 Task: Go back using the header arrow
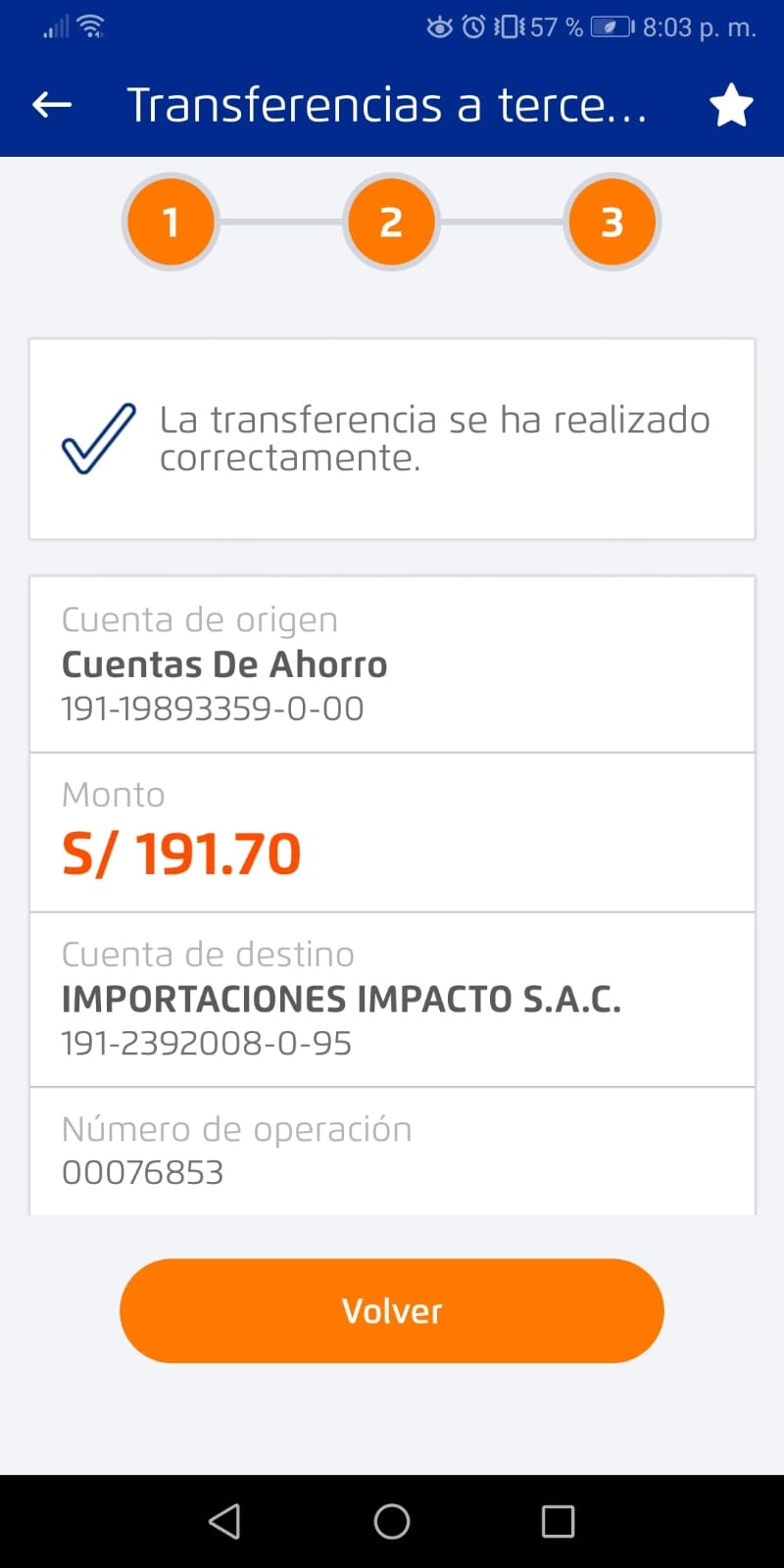(52, 105)
